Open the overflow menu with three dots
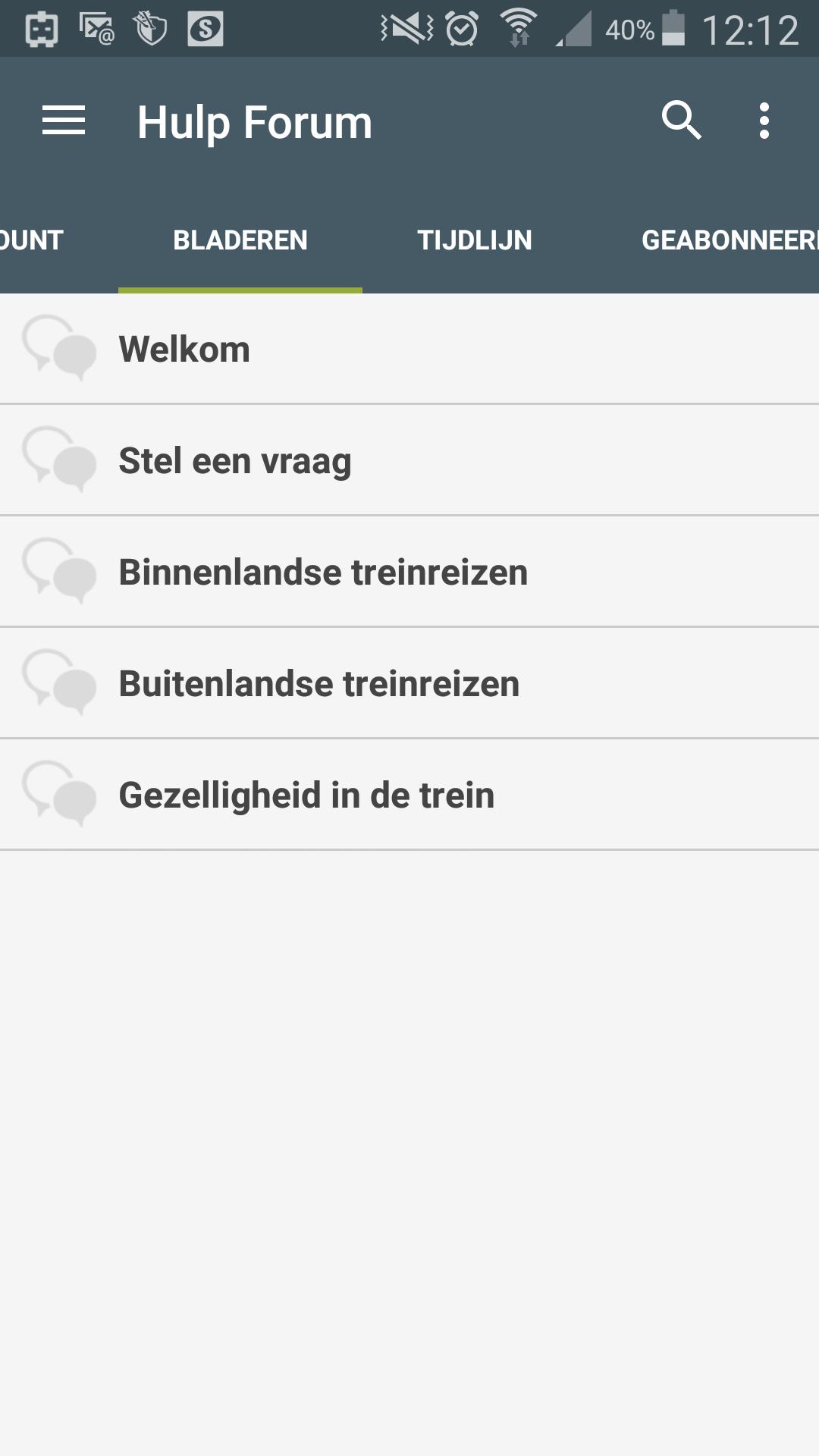Viewport: 819px width, 1456px height. [x=763, y=120]
